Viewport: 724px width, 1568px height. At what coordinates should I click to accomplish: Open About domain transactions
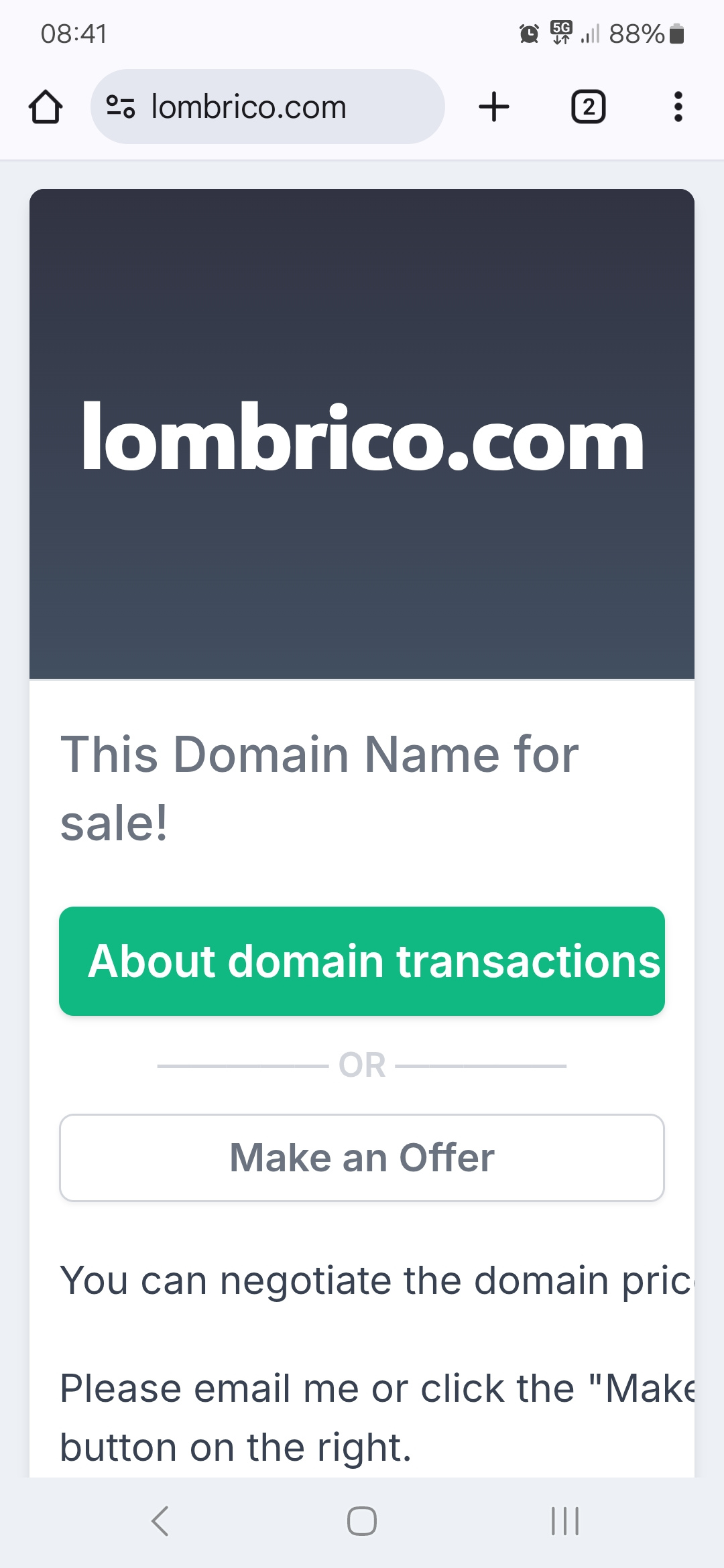362,961
